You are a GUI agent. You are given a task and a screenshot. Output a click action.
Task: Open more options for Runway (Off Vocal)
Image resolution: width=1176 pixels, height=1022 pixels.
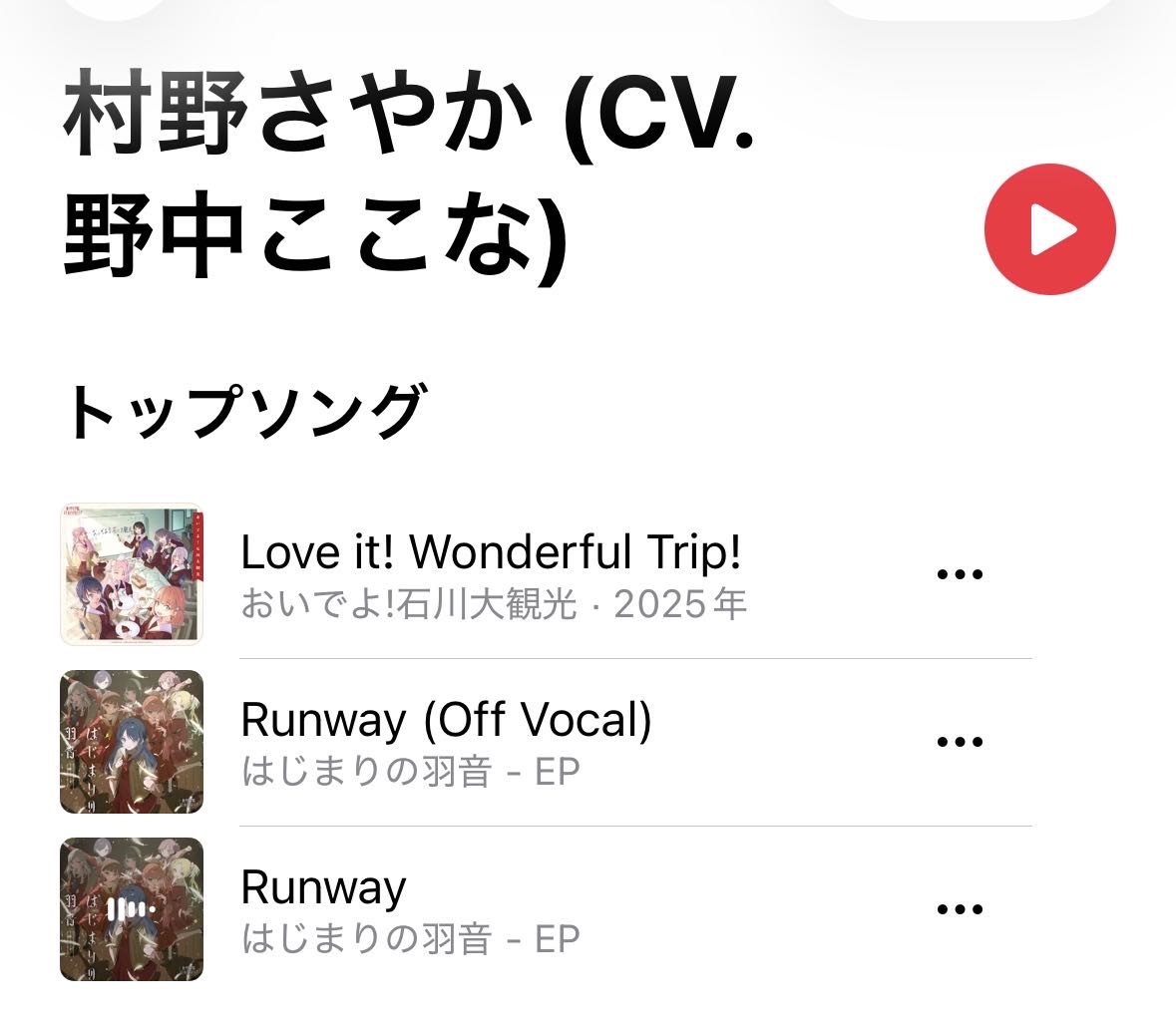(960, 742)
